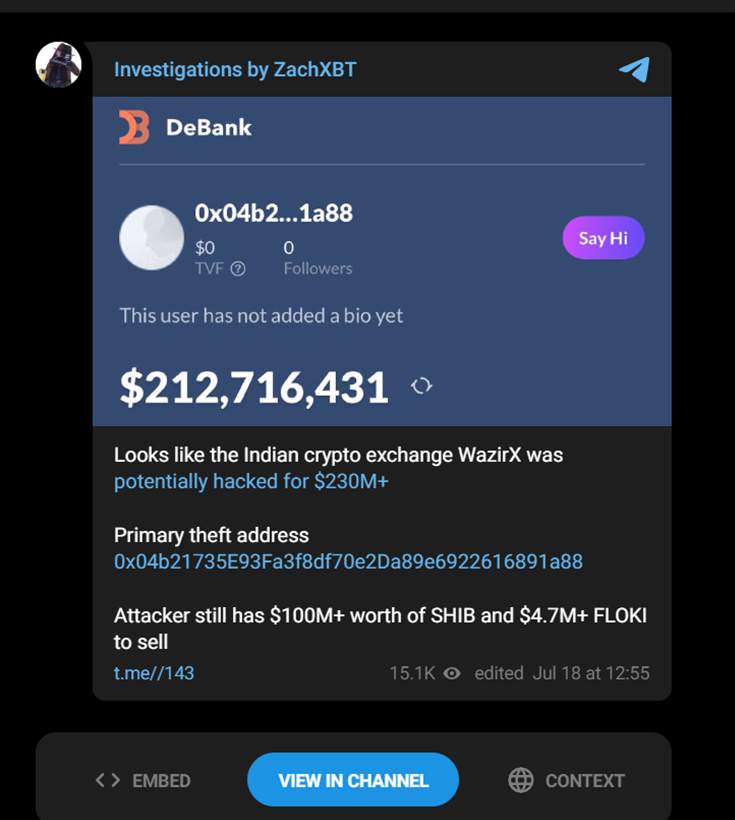Screen dimensions: 735x820
Task: Open the t.me//143 post link
Action: click(154, 673)
